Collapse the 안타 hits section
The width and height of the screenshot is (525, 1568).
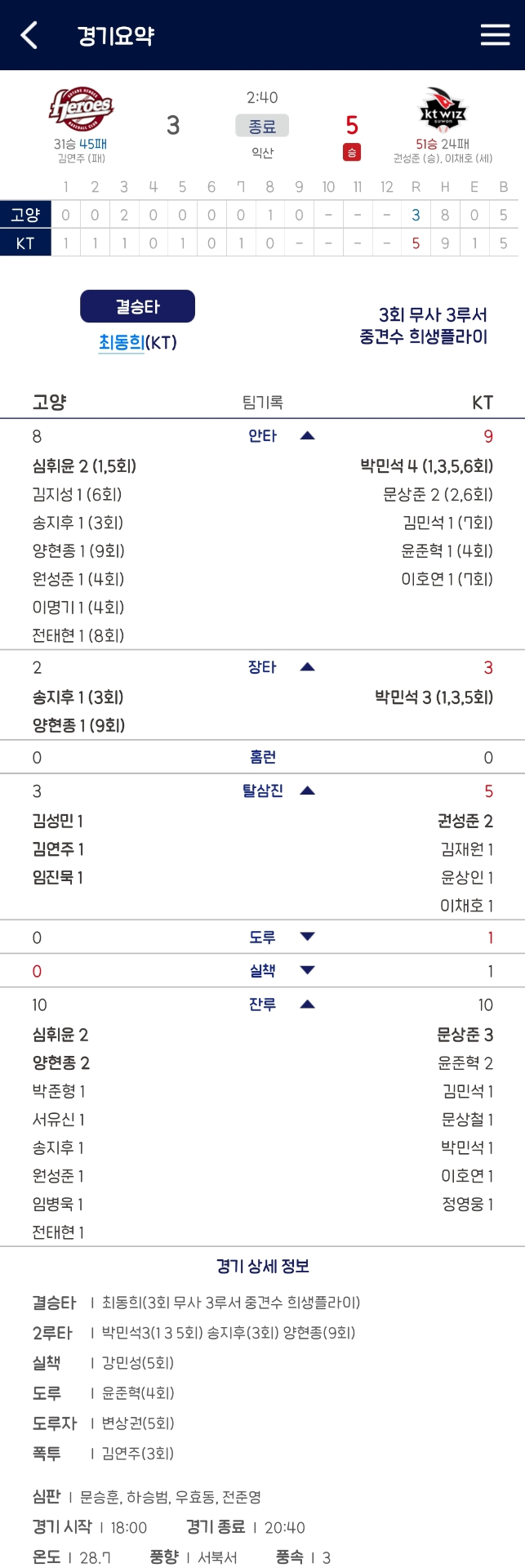(x=307, y=436)
